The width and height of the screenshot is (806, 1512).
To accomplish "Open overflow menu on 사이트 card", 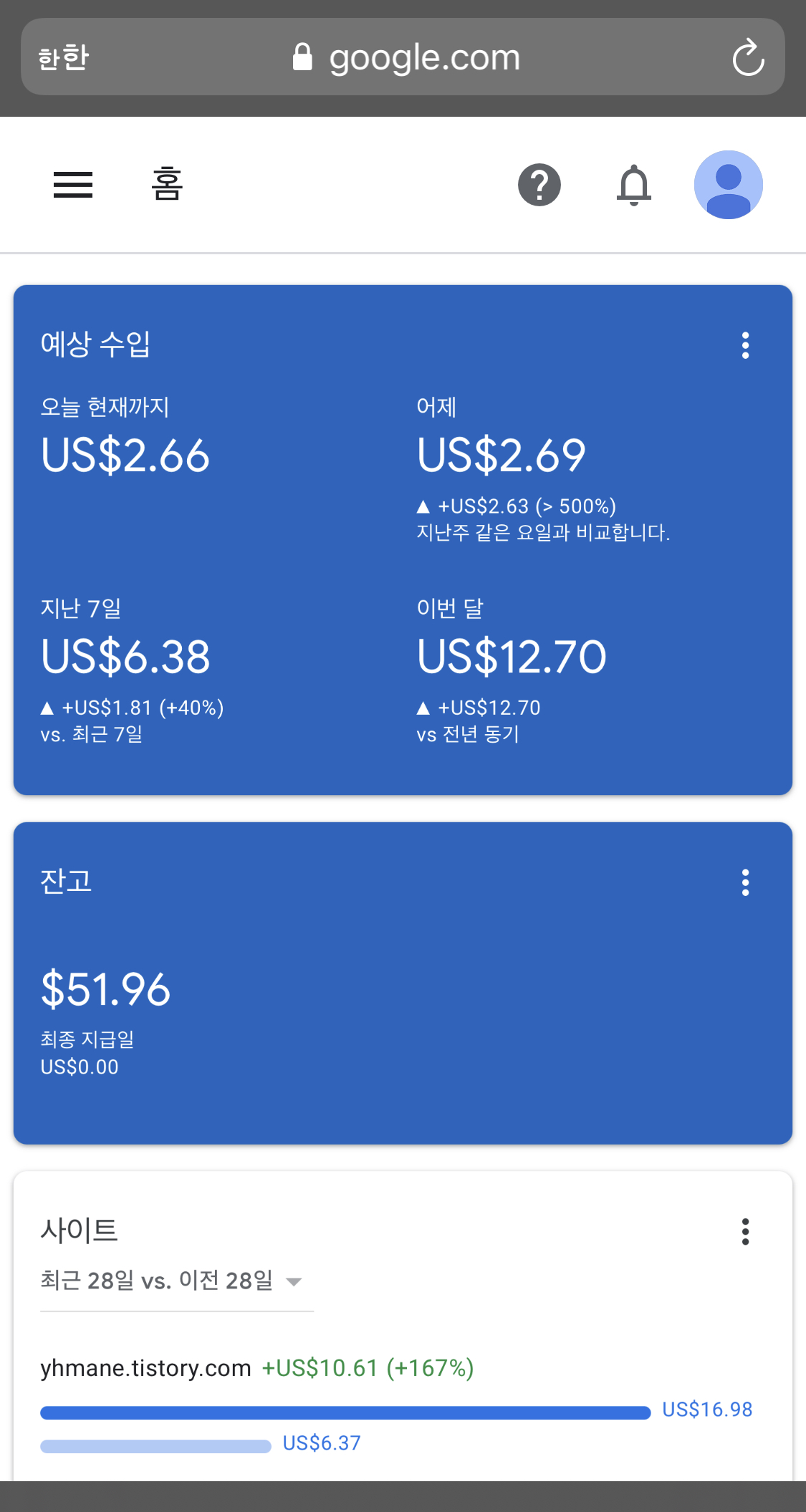I will point(746,1232).
